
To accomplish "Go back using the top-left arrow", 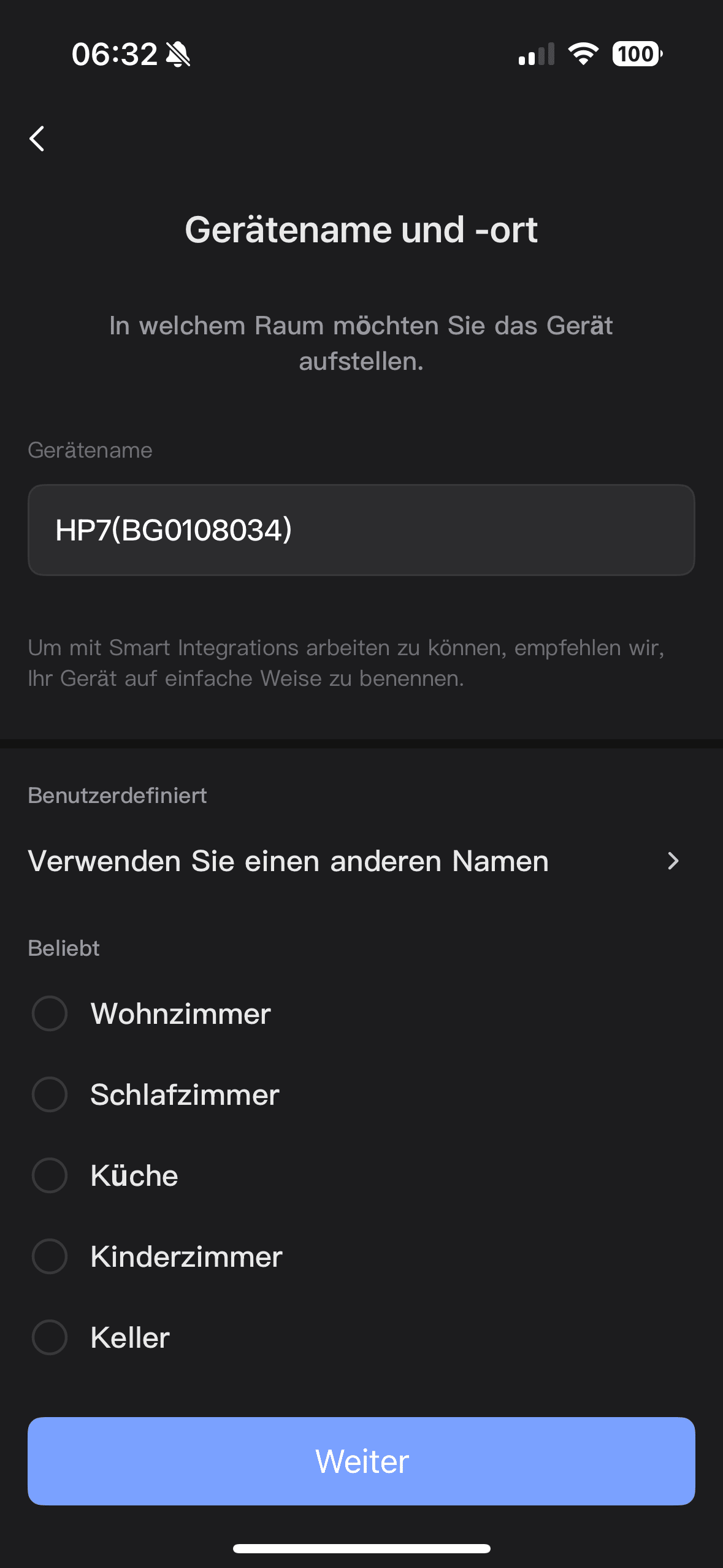I will 37,139.
